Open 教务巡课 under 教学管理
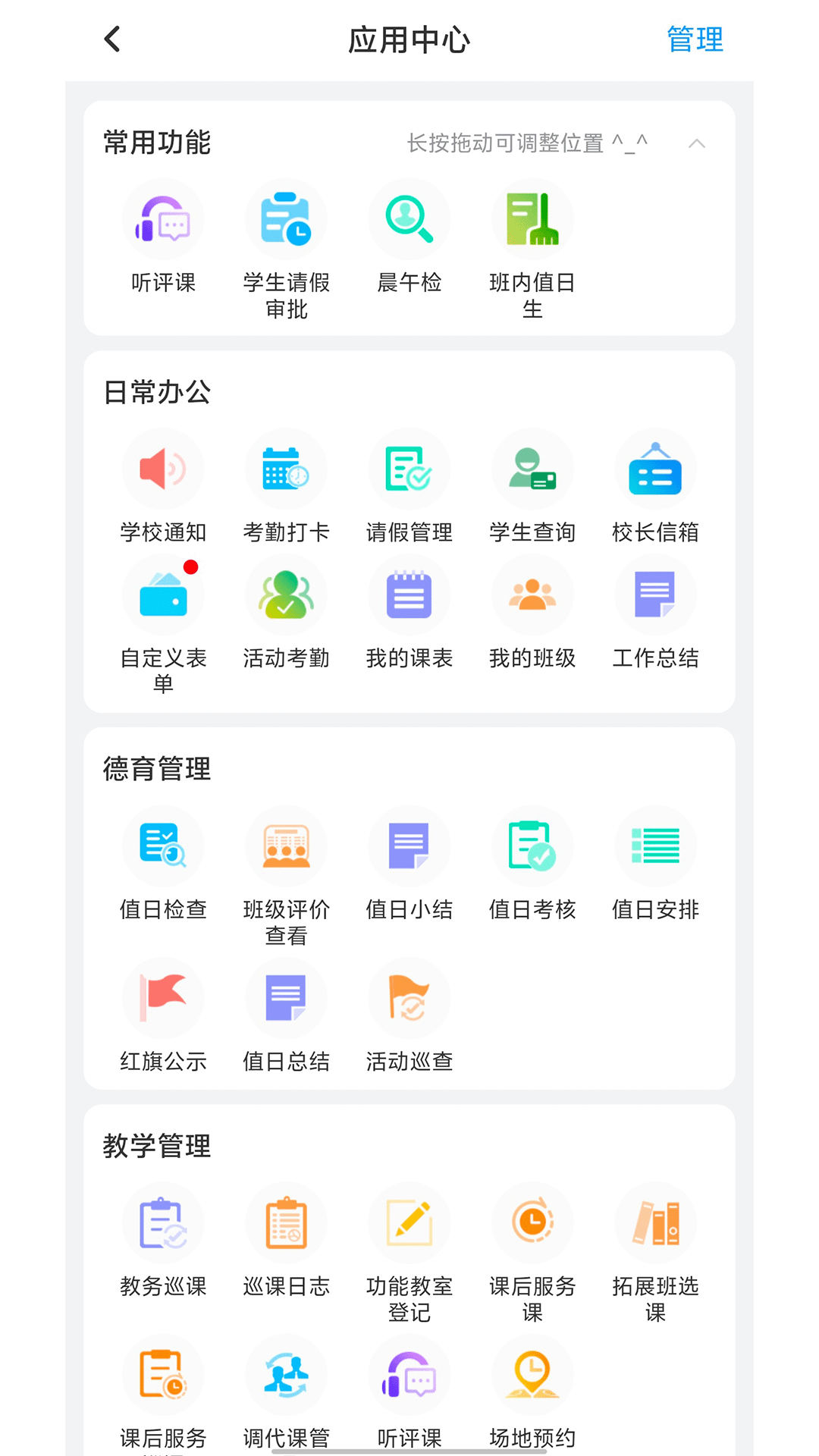 163,1223
